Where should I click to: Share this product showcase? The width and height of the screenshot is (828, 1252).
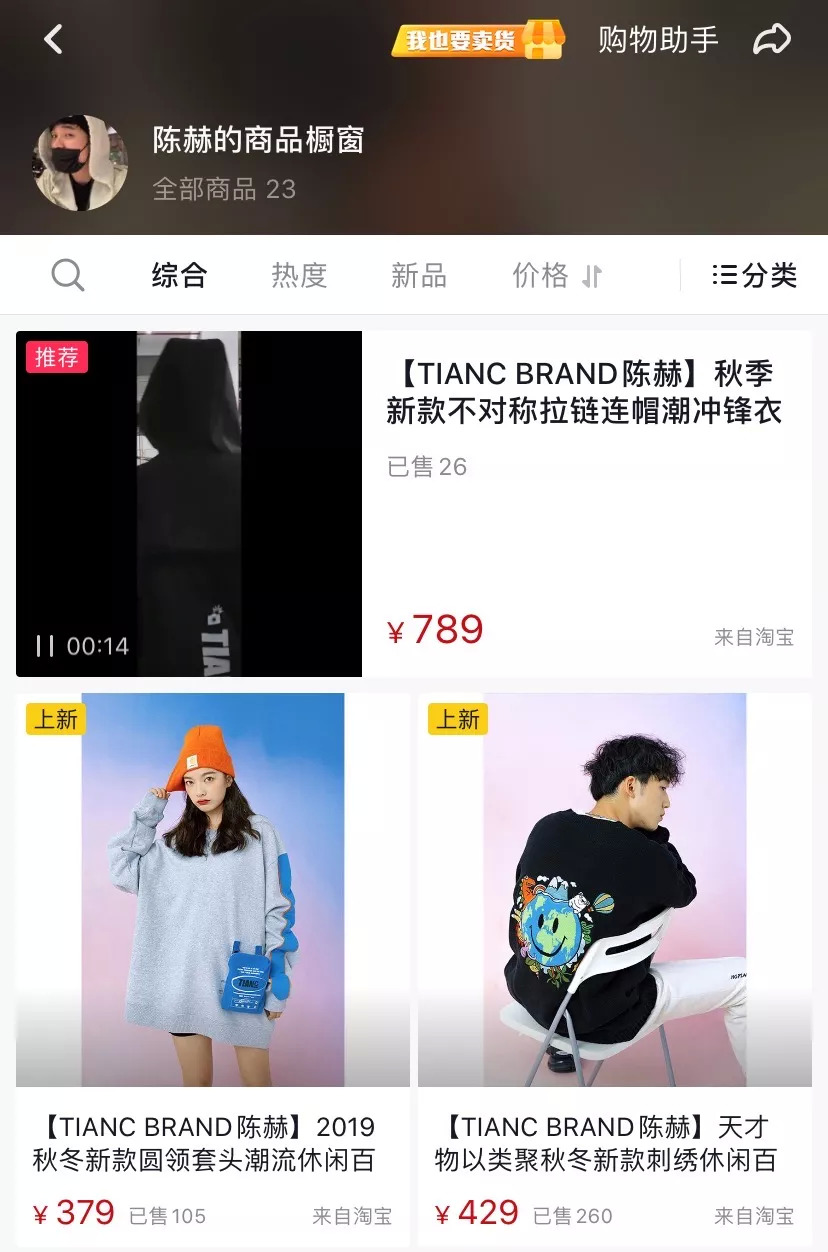(x=771, y=40)
